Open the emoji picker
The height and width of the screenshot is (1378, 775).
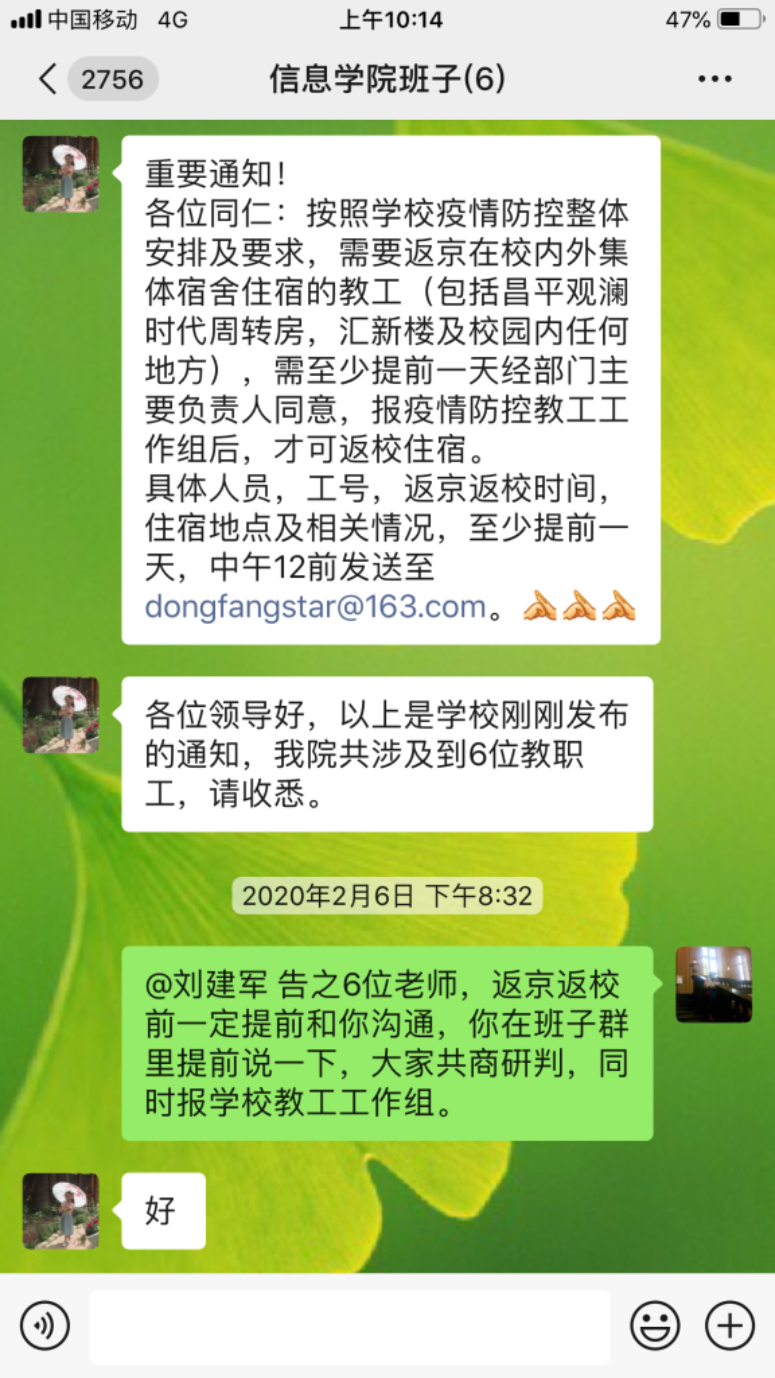(655, 1327)
